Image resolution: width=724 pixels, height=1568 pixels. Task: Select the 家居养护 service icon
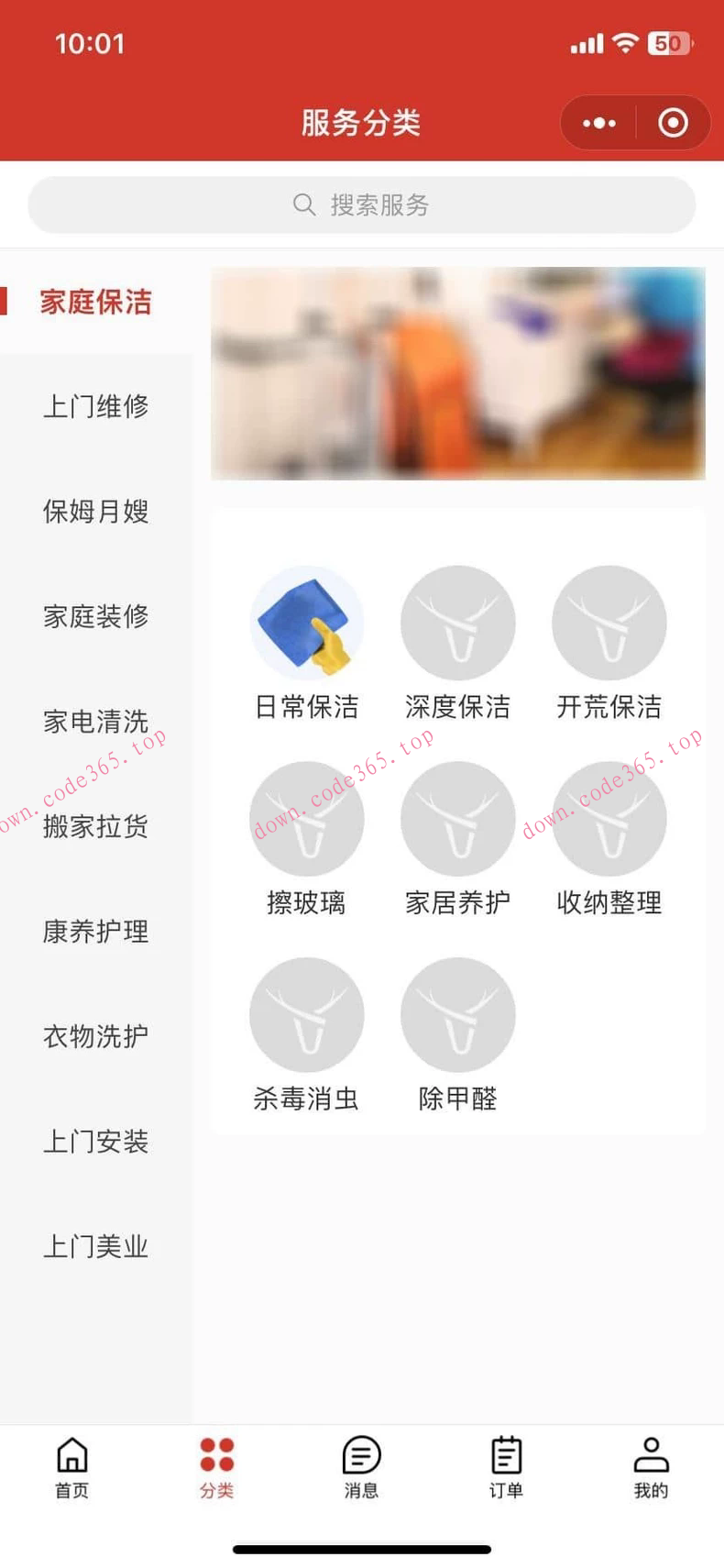[458, 818]
